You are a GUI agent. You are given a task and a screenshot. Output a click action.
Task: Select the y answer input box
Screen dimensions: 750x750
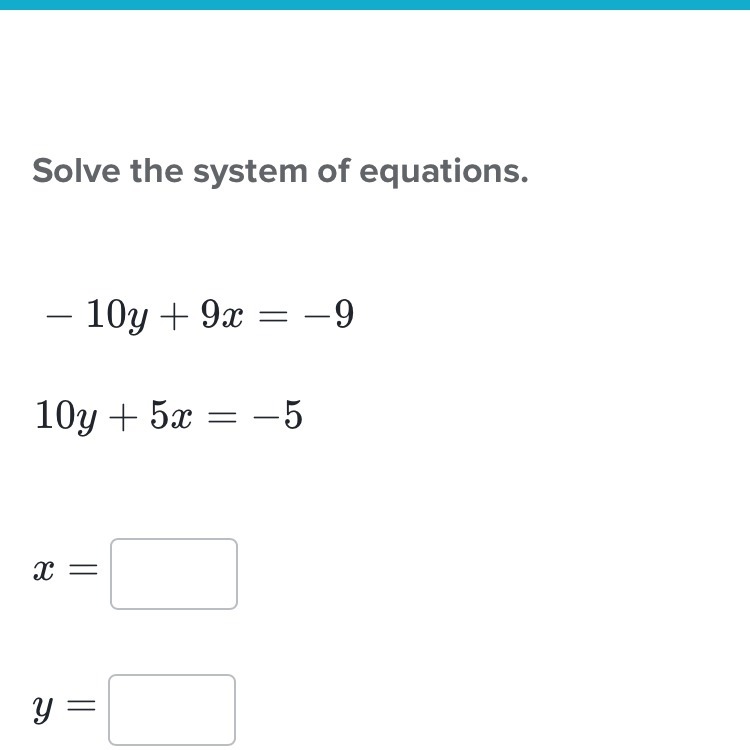click(x=172, y=710)
